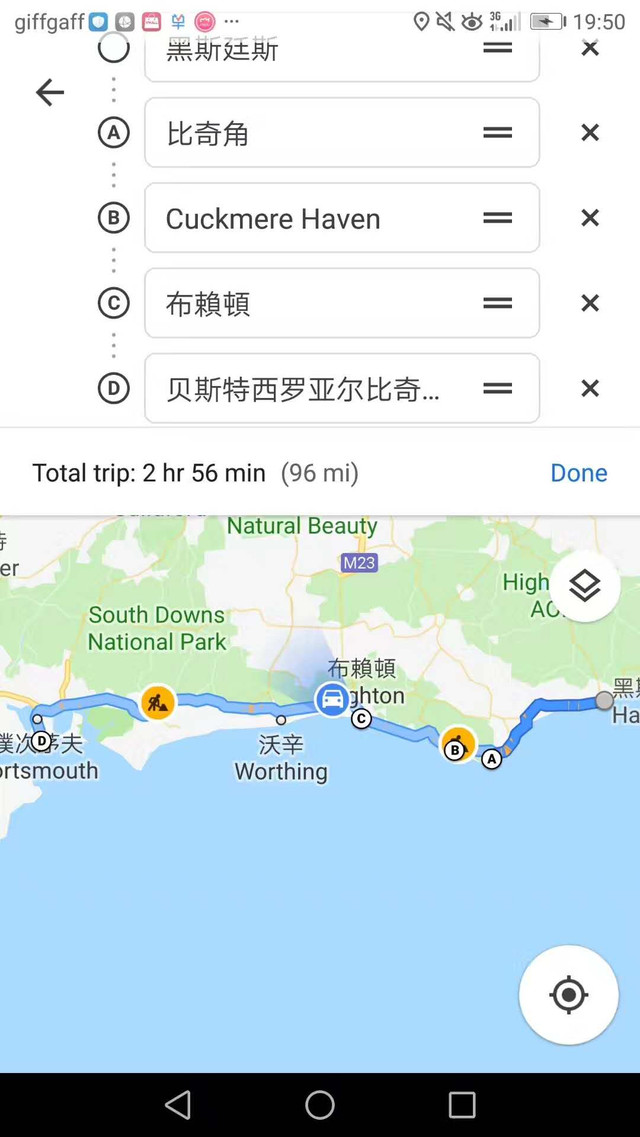The width and height of the screenshot is (640, 1137).
Task: Tap the reorder handle for Cuckmere Haven
Action: point(497,218)
